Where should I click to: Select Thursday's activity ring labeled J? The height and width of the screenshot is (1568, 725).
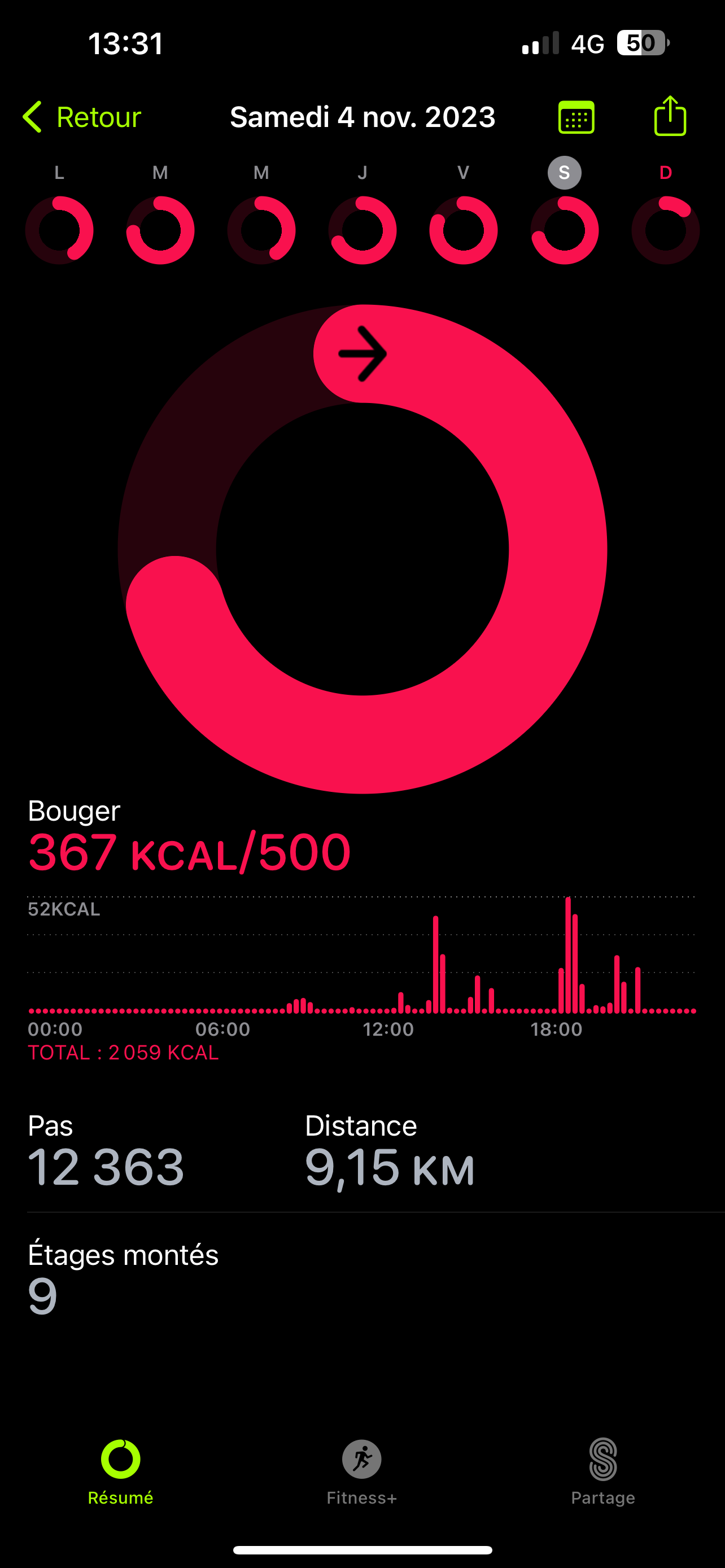point(362,230)
